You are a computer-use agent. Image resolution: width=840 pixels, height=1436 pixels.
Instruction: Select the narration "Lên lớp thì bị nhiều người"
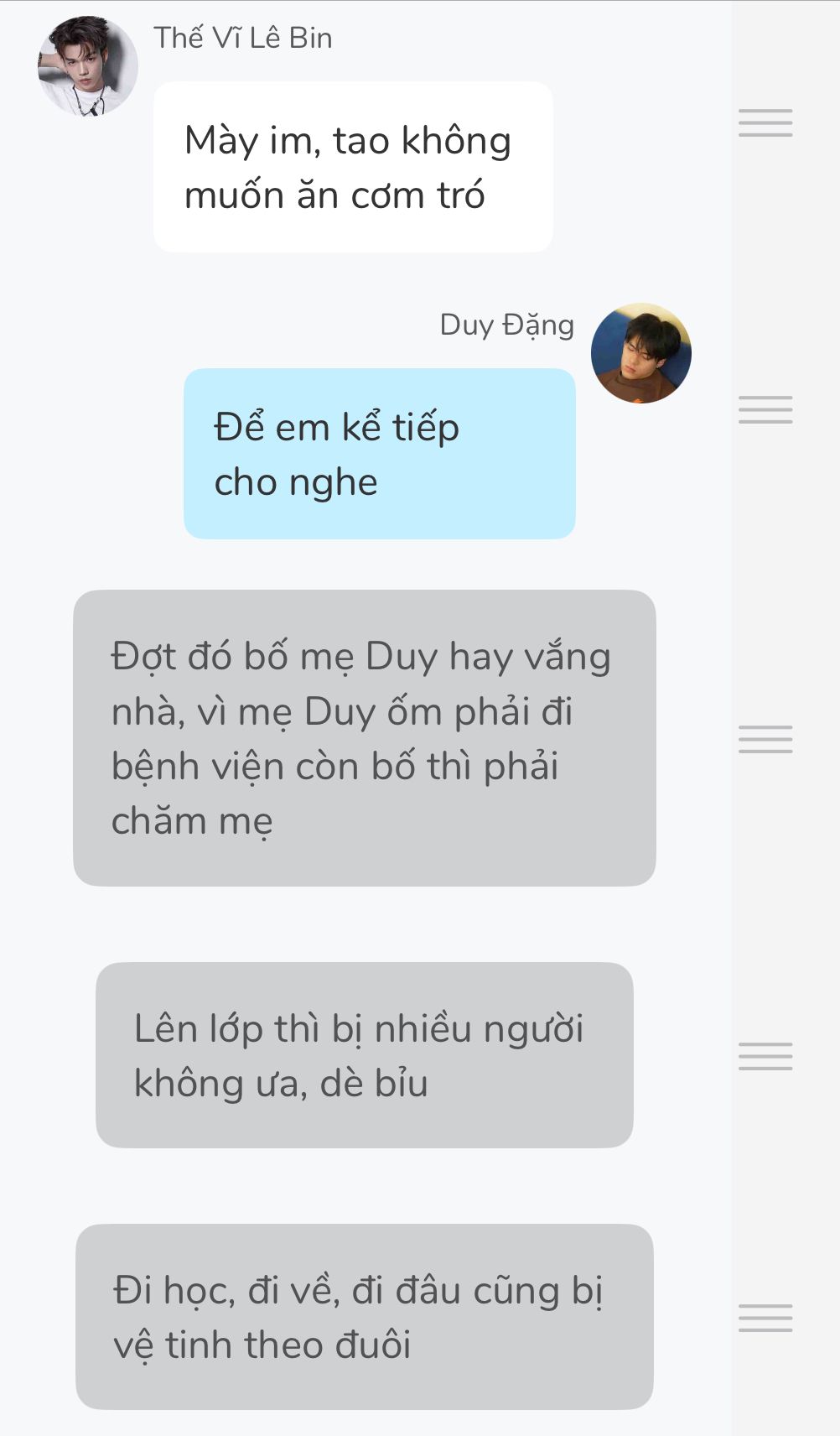tap(364, 1055)
